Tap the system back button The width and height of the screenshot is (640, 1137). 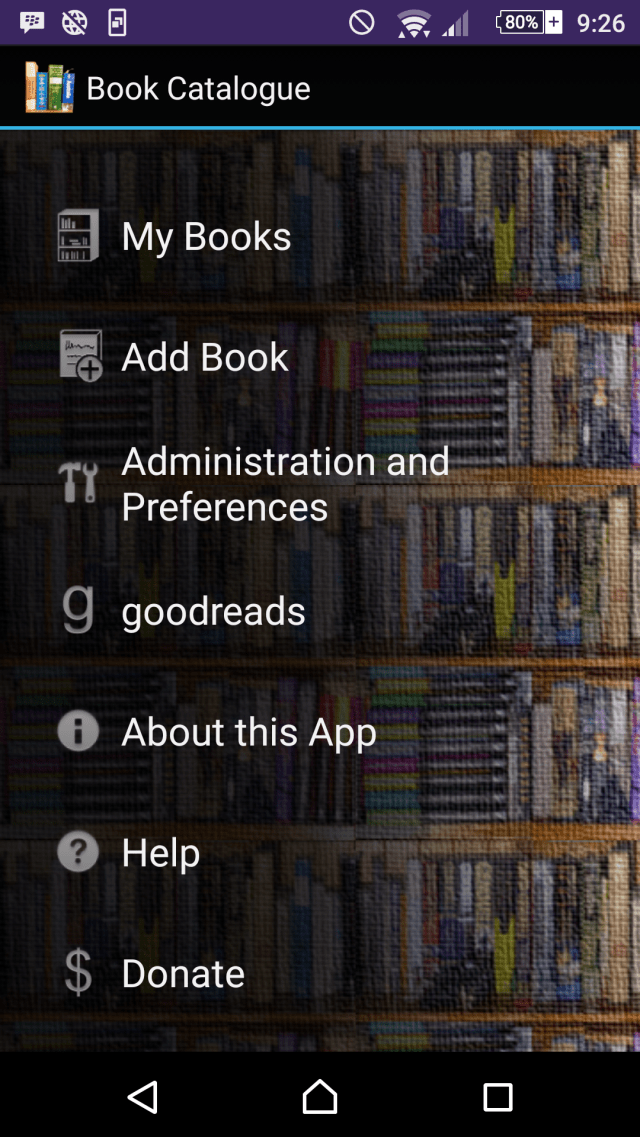pyautogui.click(x=143, y=1096)
